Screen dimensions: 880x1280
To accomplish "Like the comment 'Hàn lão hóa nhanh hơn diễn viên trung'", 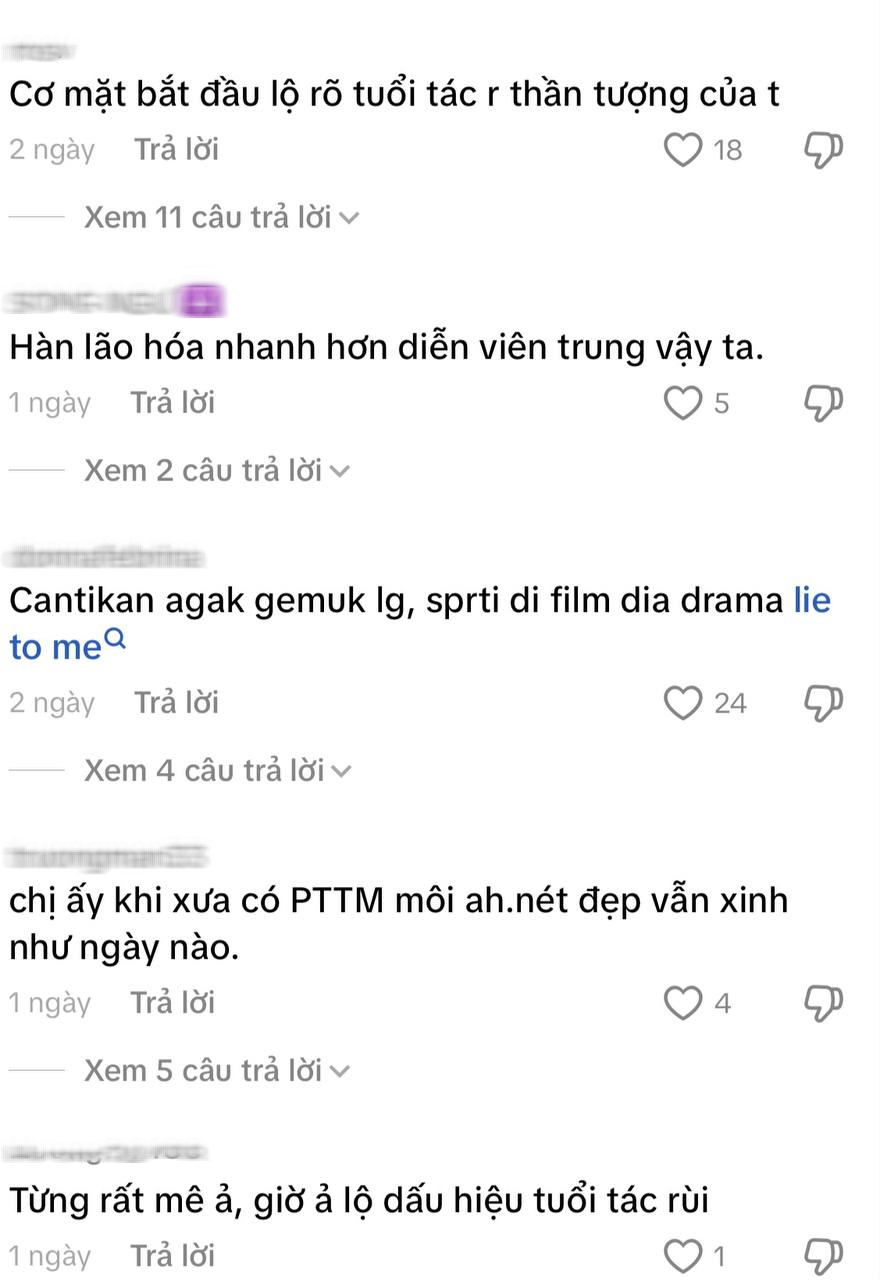I will coord(683,403).
